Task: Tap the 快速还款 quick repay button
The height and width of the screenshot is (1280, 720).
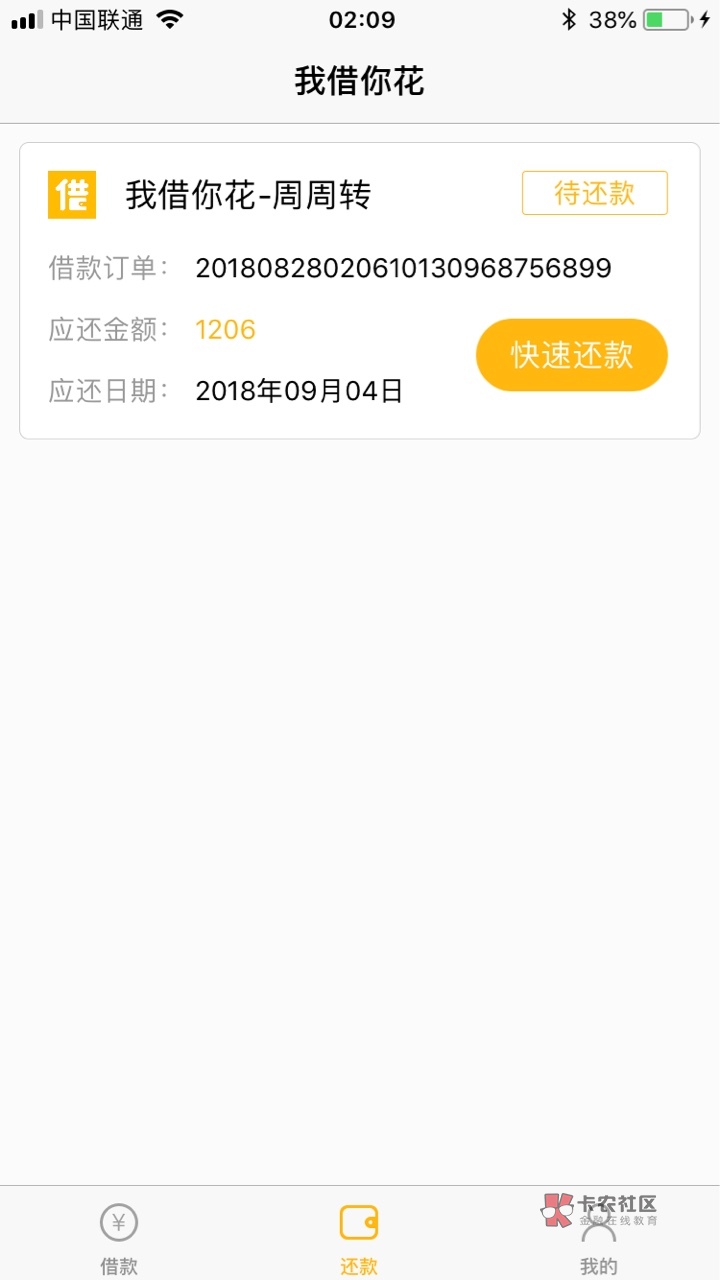Action: [x=571, y=355]
